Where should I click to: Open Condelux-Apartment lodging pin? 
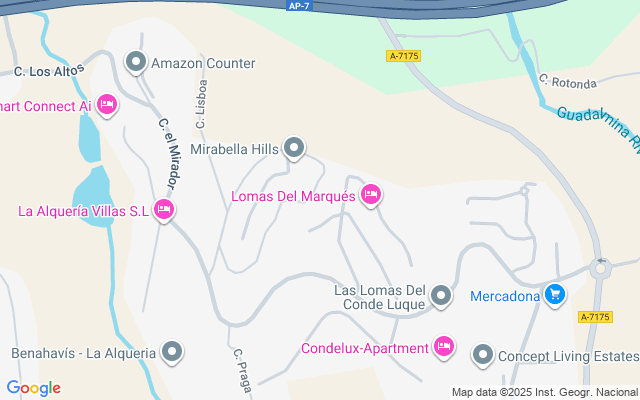pyautogui.click(x=445, y=348)
